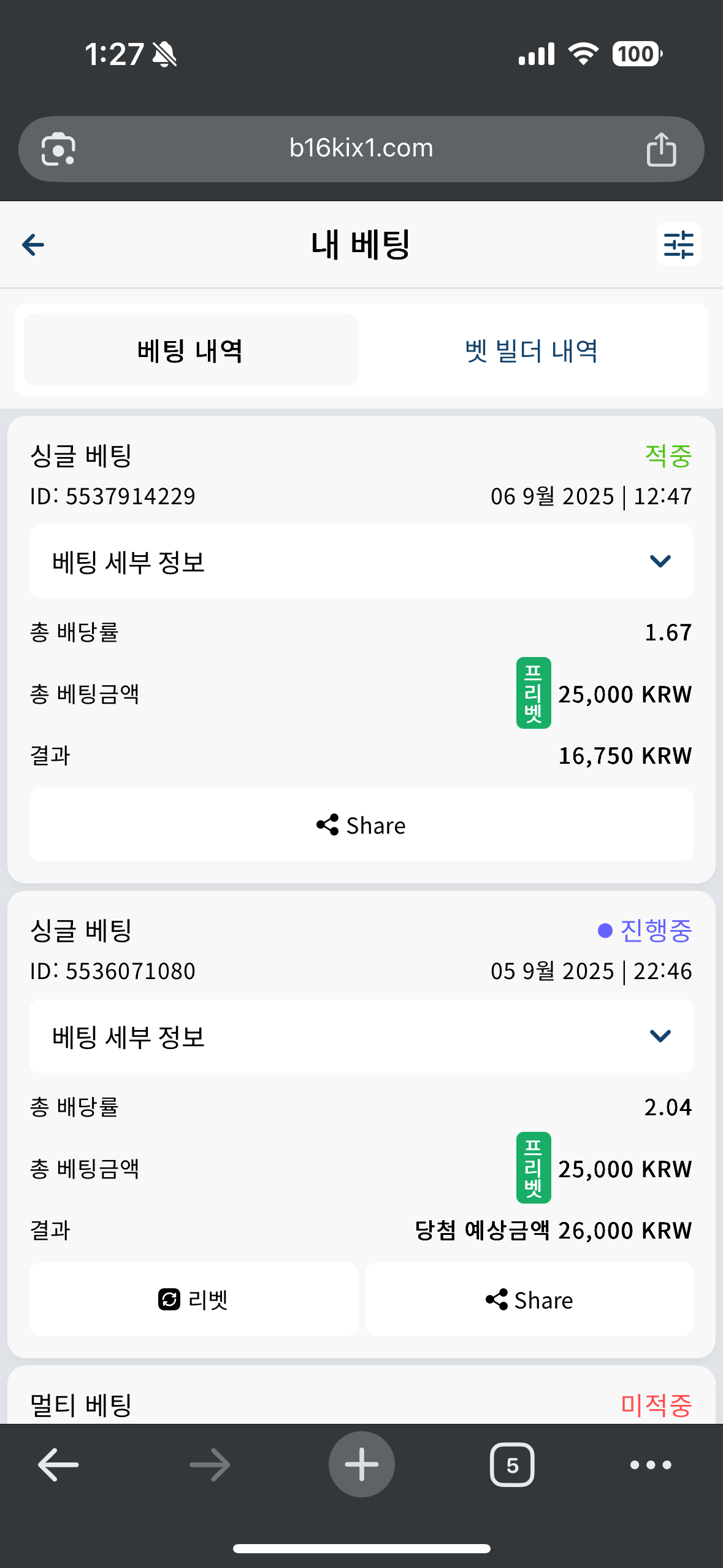Switch to the 벳 빌더 내역 tab

click(x=531, y=350)
